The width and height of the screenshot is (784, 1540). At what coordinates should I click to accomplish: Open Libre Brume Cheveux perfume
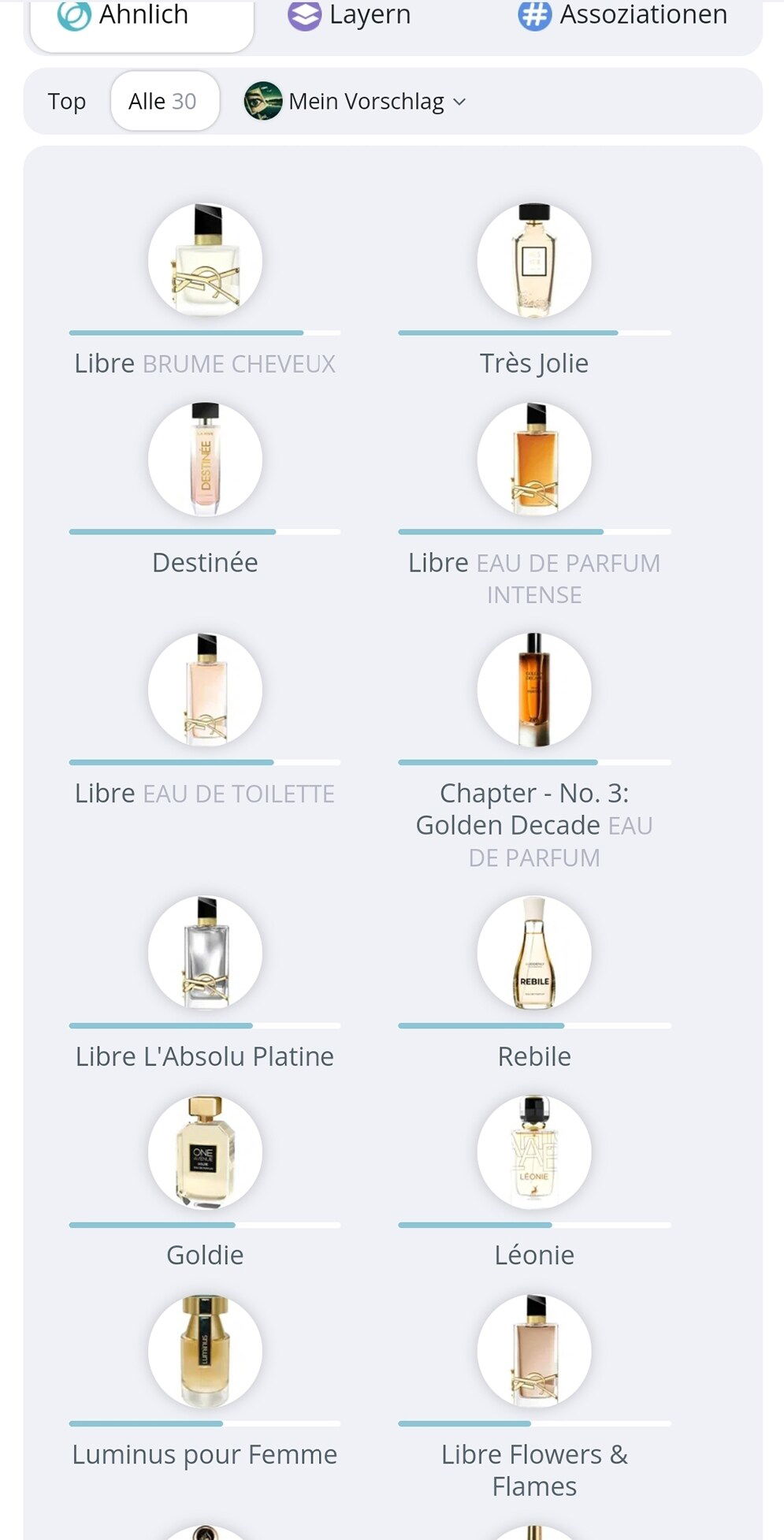(x=205, y=260)
